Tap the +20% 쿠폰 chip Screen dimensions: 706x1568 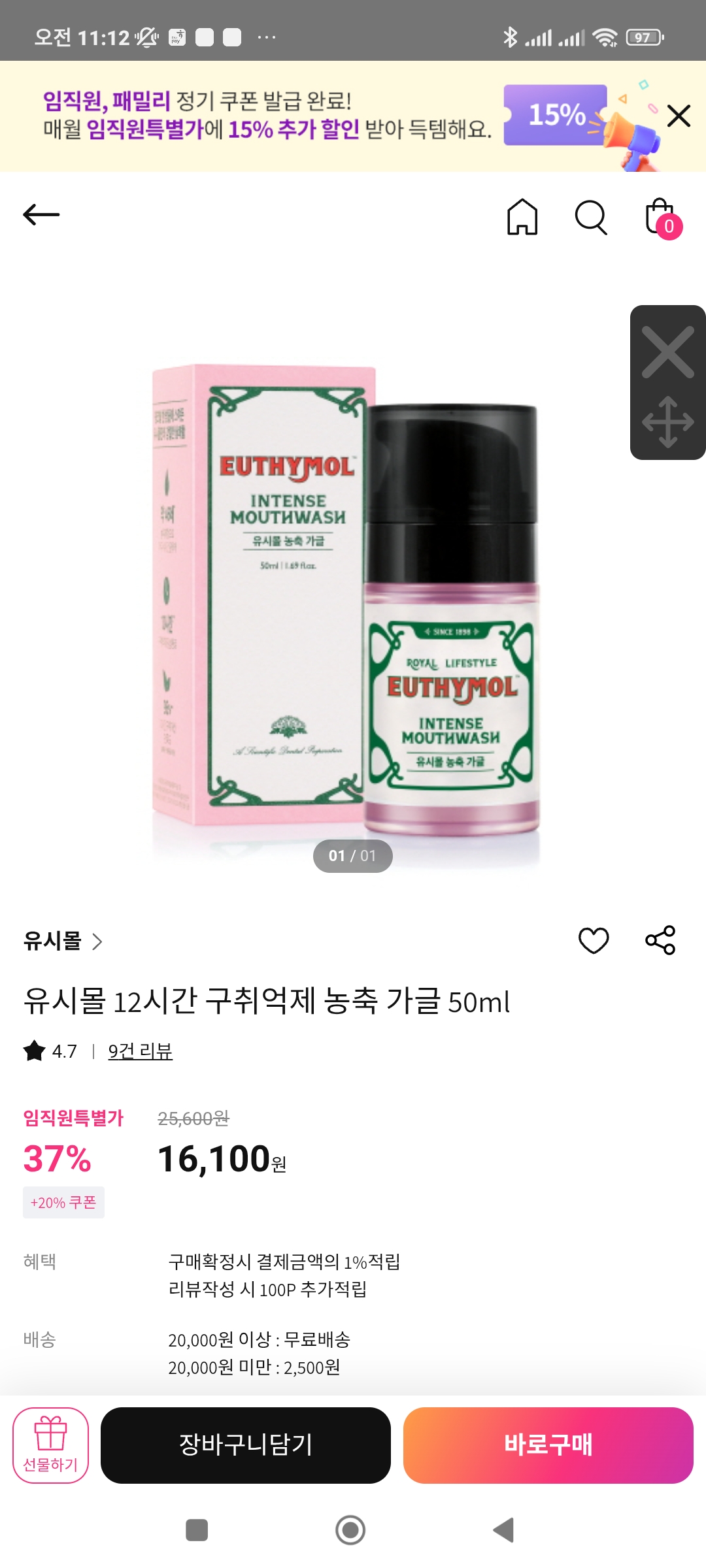[63, 1203]
